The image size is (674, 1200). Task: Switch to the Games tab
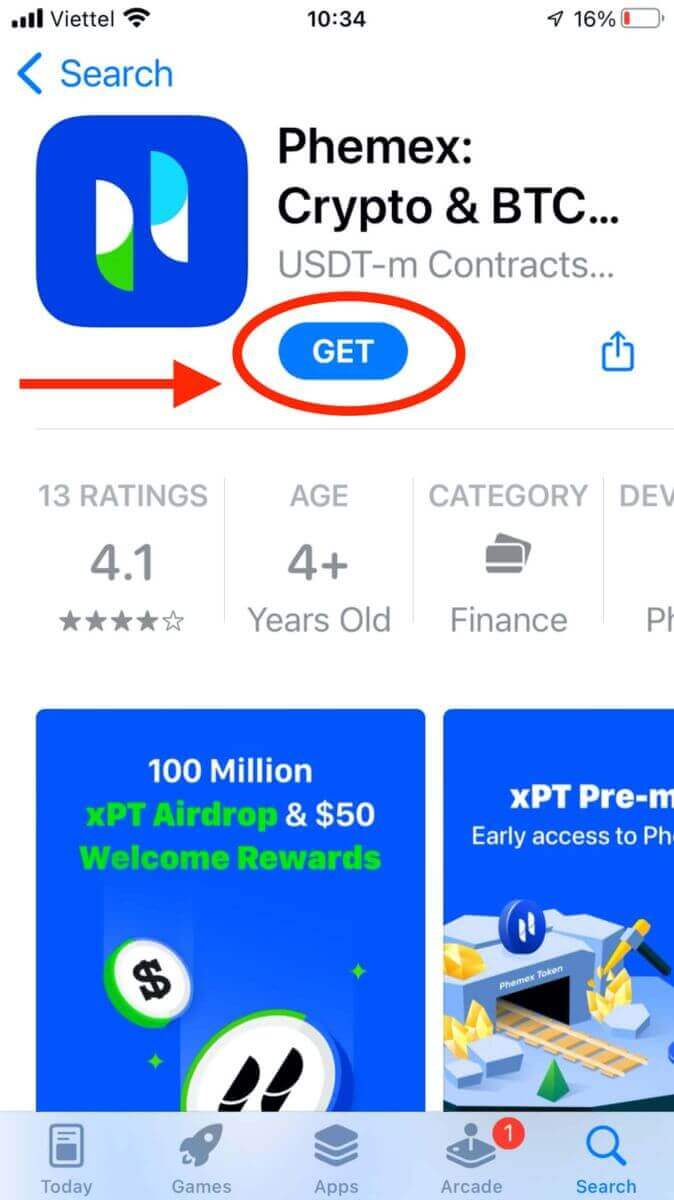pos(200,1158)
